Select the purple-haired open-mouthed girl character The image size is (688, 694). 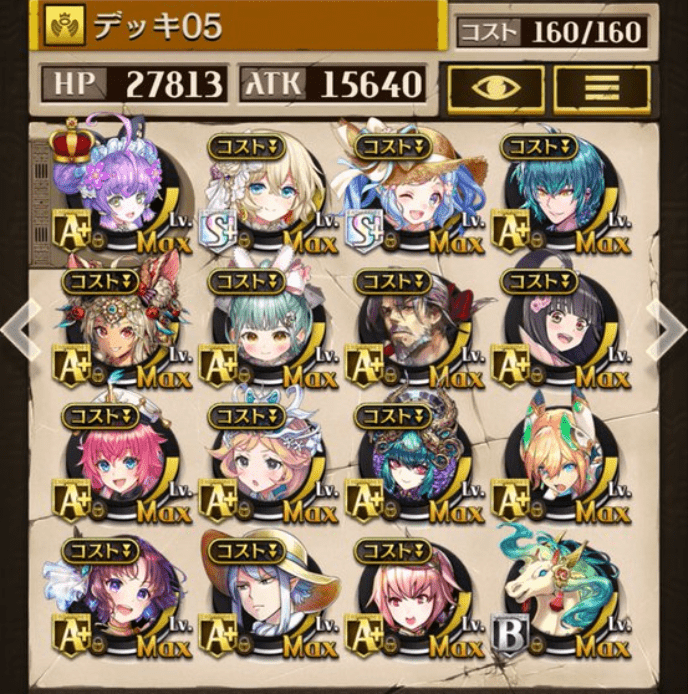pyautogui.click(x=120, y=598)
